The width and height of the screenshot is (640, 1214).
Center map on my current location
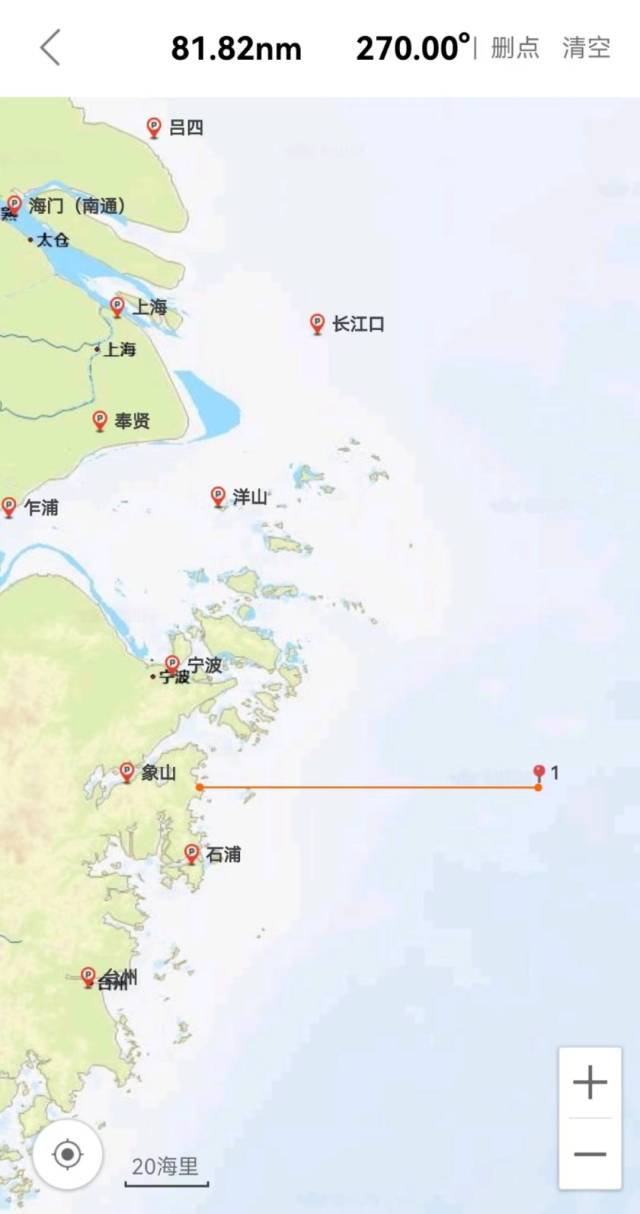[x=67, y=1155]
